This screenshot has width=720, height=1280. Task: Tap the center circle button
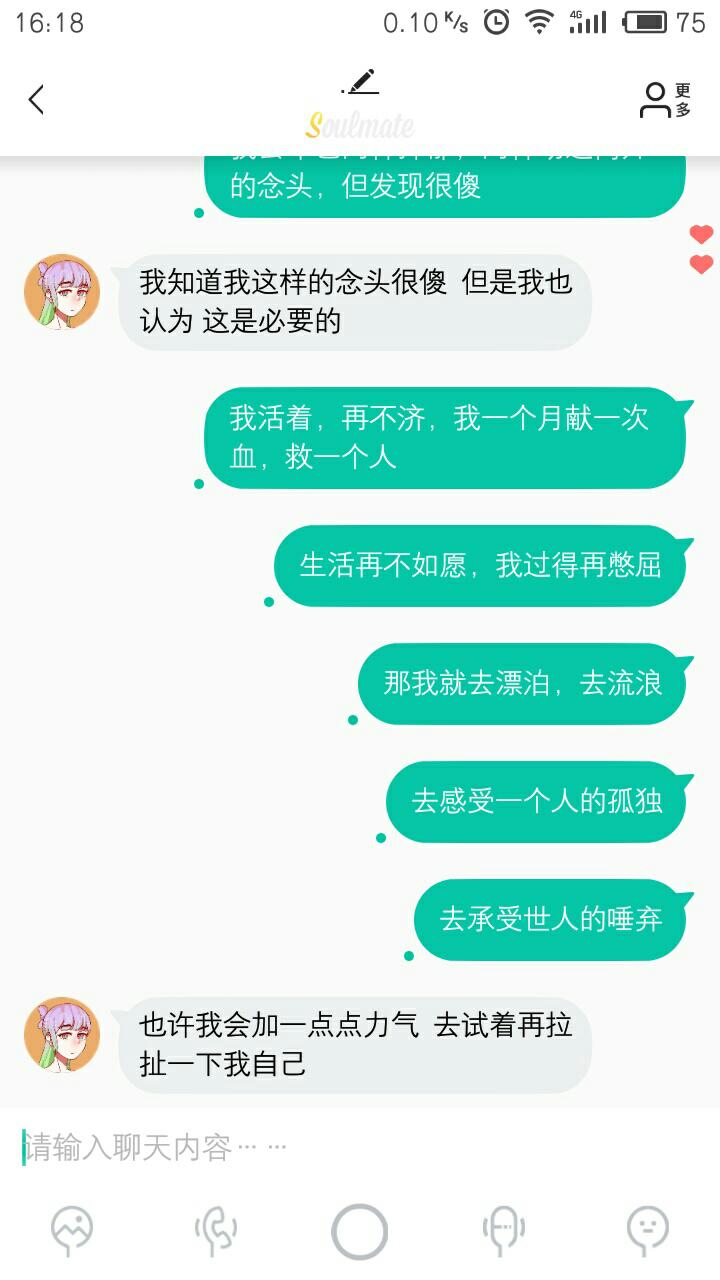click(360, 1231)
